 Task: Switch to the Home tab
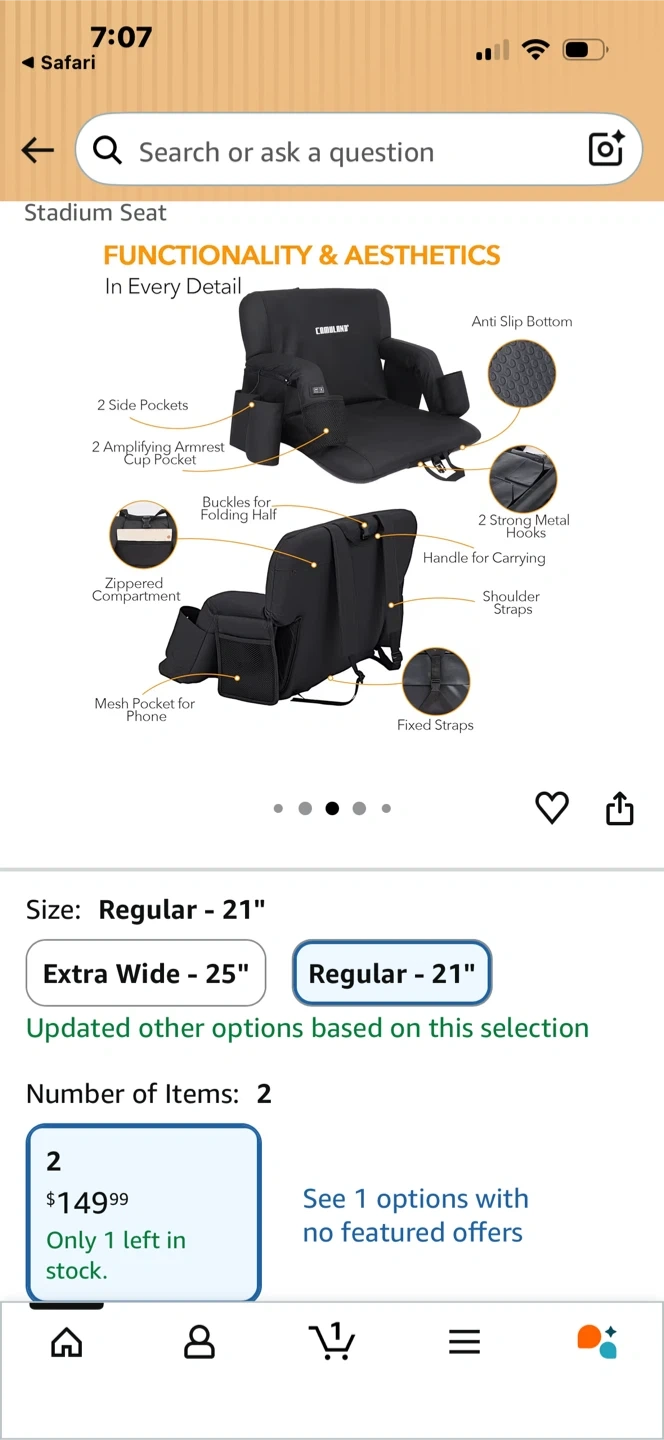(67, 1342)
